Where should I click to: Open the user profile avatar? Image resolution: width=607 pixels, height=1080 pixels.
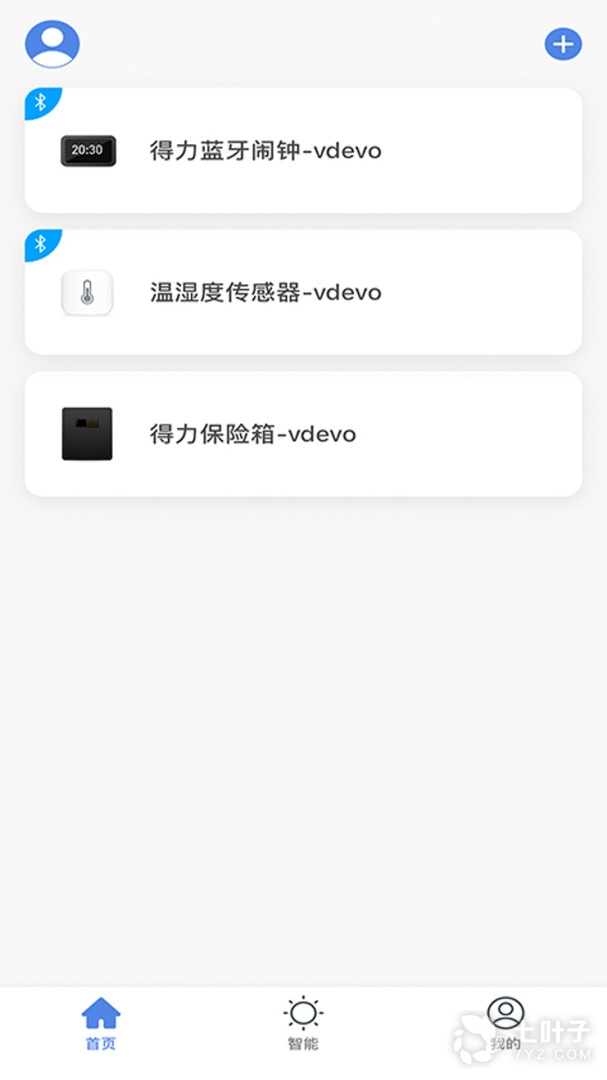tap(52, 44)
